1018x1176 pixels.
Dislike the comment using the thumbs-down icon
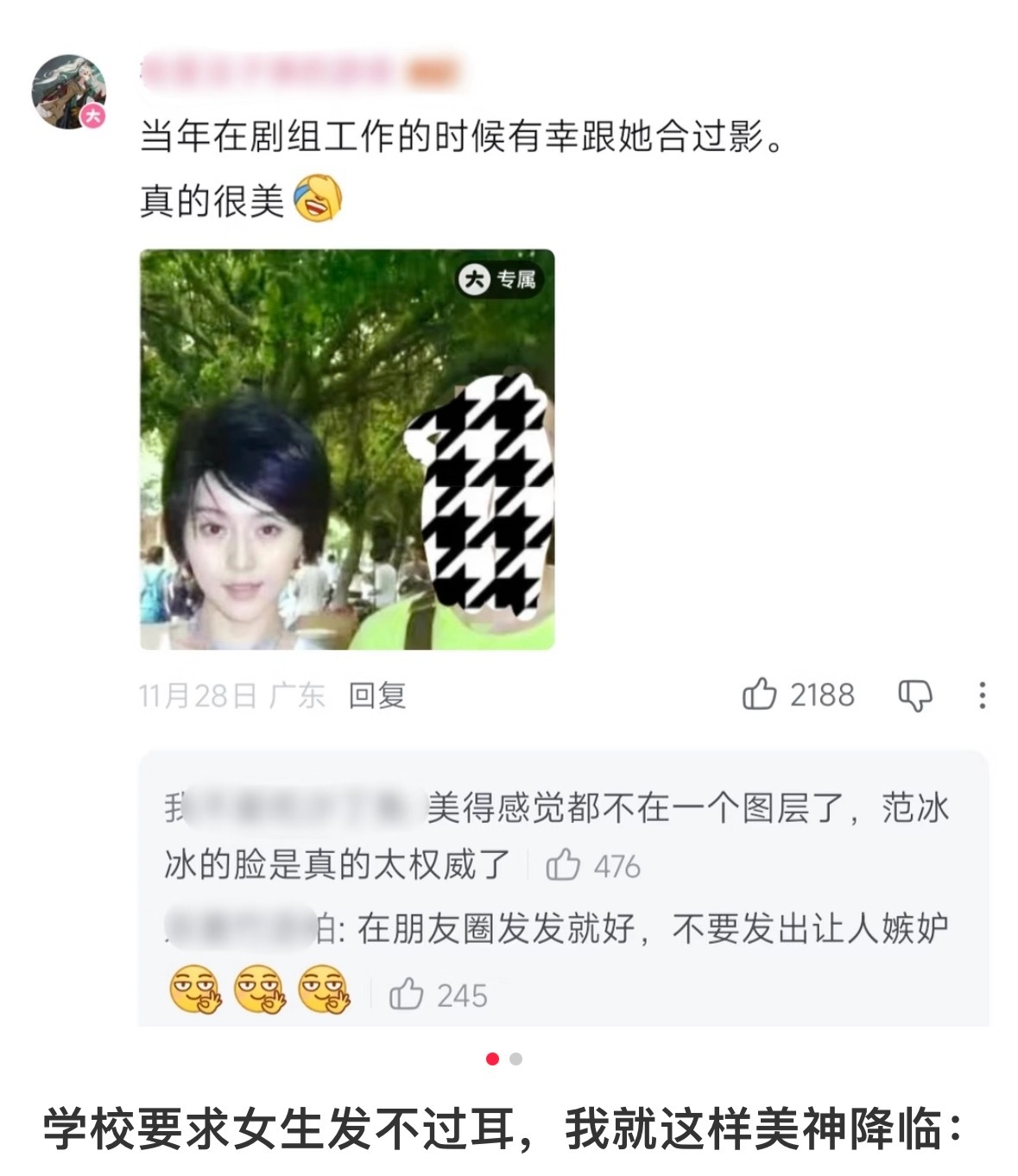click(917, 693)
